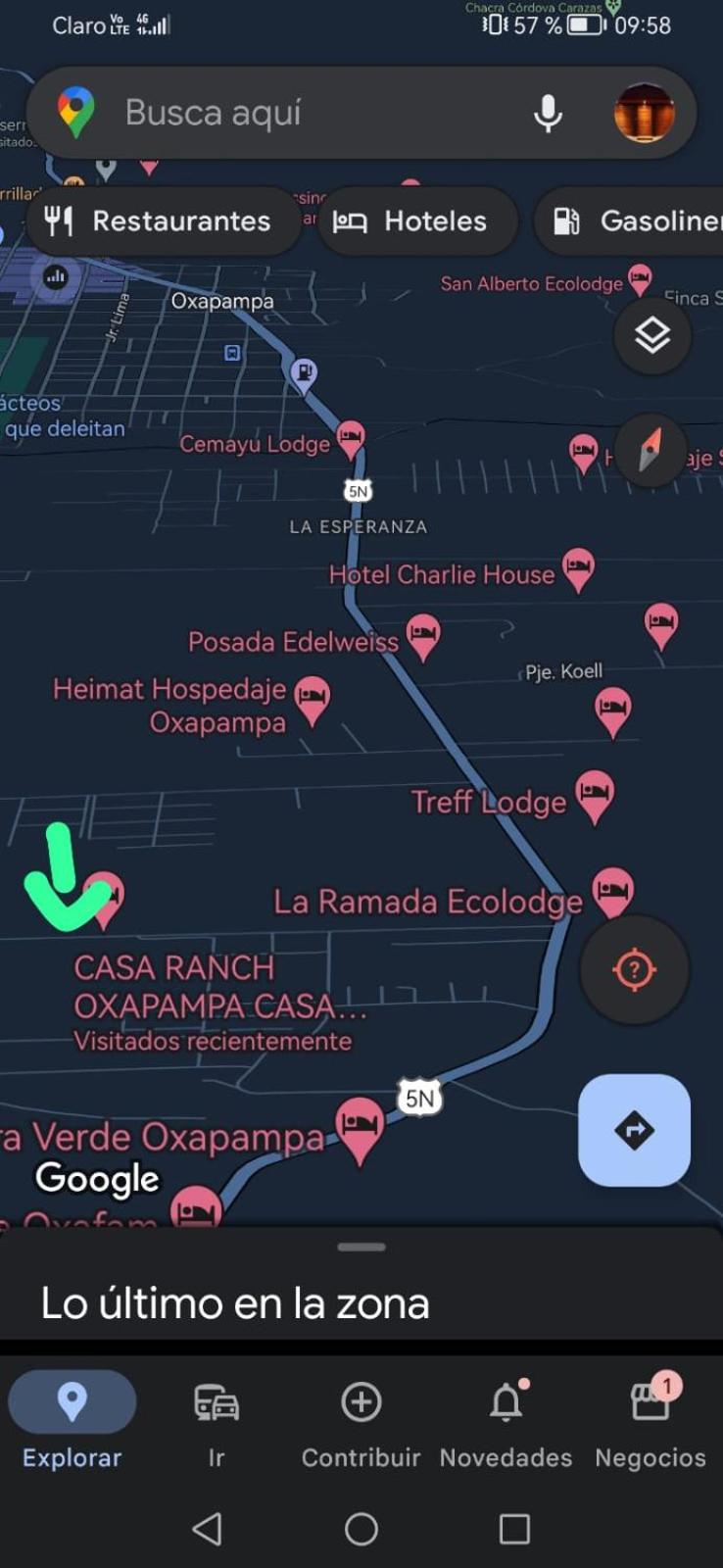Switch to the Ir tab
The image size is (723, 1568).
[x=217, y=1424]
